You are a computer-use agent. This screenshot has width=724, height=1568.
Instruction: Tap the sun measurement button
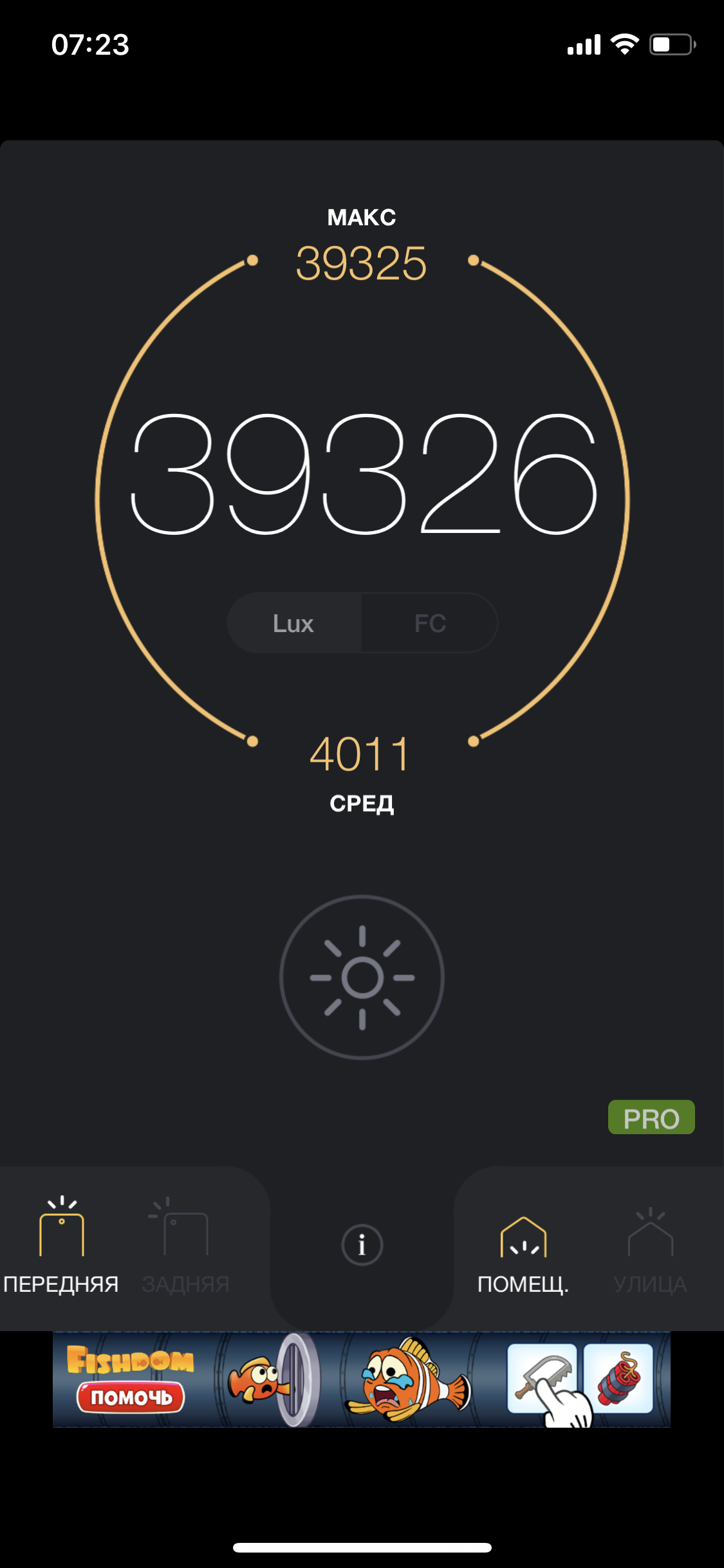point(362,977)
